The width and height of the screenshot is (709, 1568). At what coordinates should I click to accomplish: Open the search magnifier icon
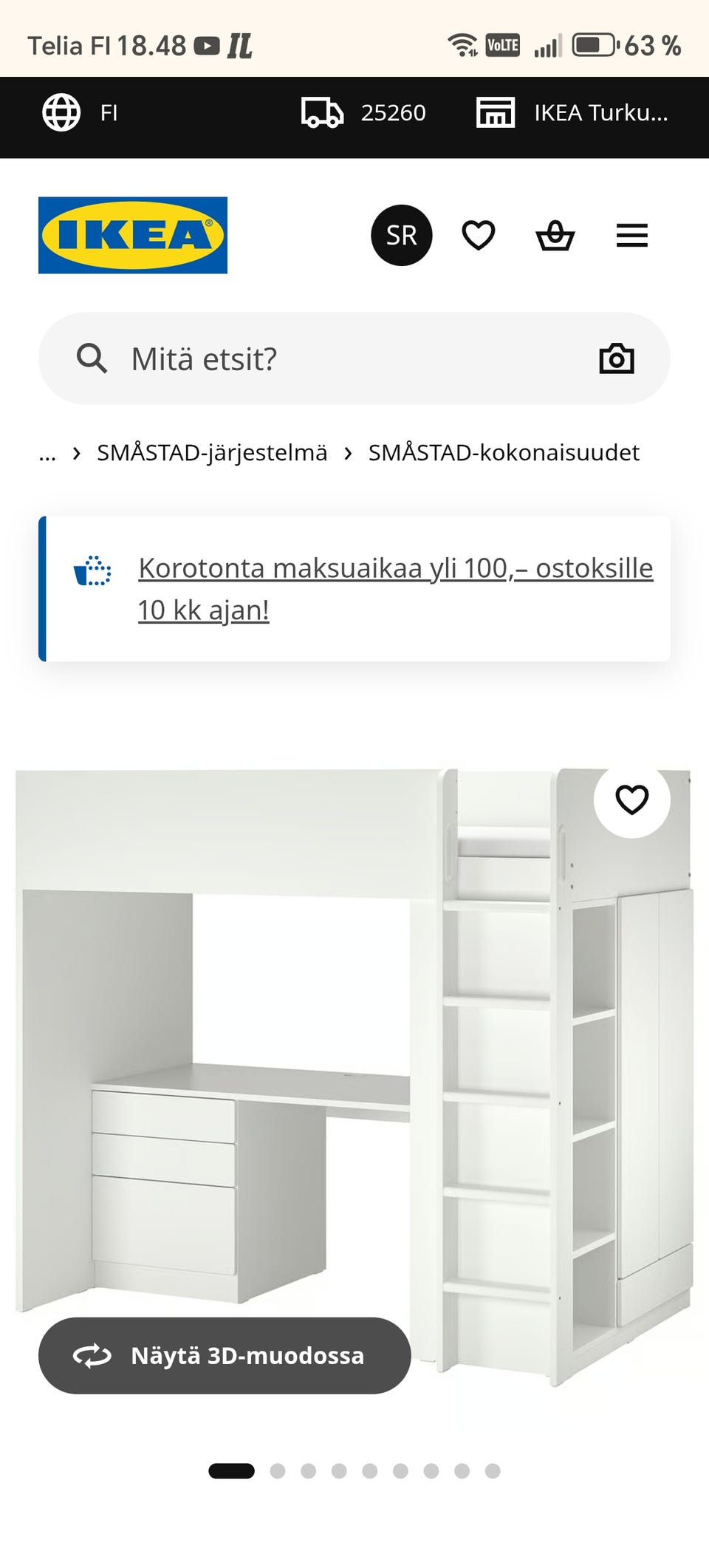pyautogui.click(x=92, y=359)
